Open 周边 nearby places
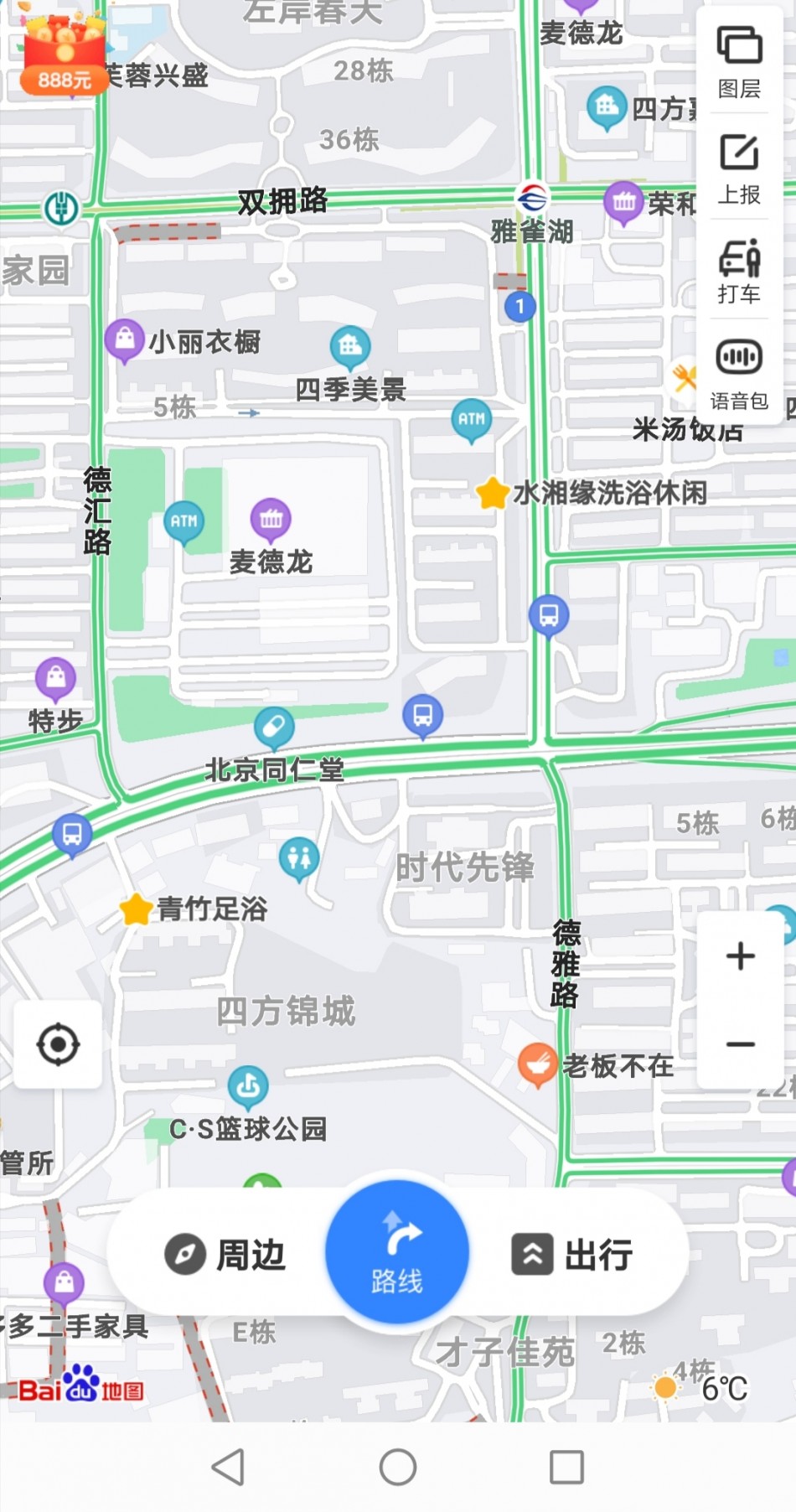Image resolution: width=796 pixels, height=1512 pixels. coord(225,1255)
